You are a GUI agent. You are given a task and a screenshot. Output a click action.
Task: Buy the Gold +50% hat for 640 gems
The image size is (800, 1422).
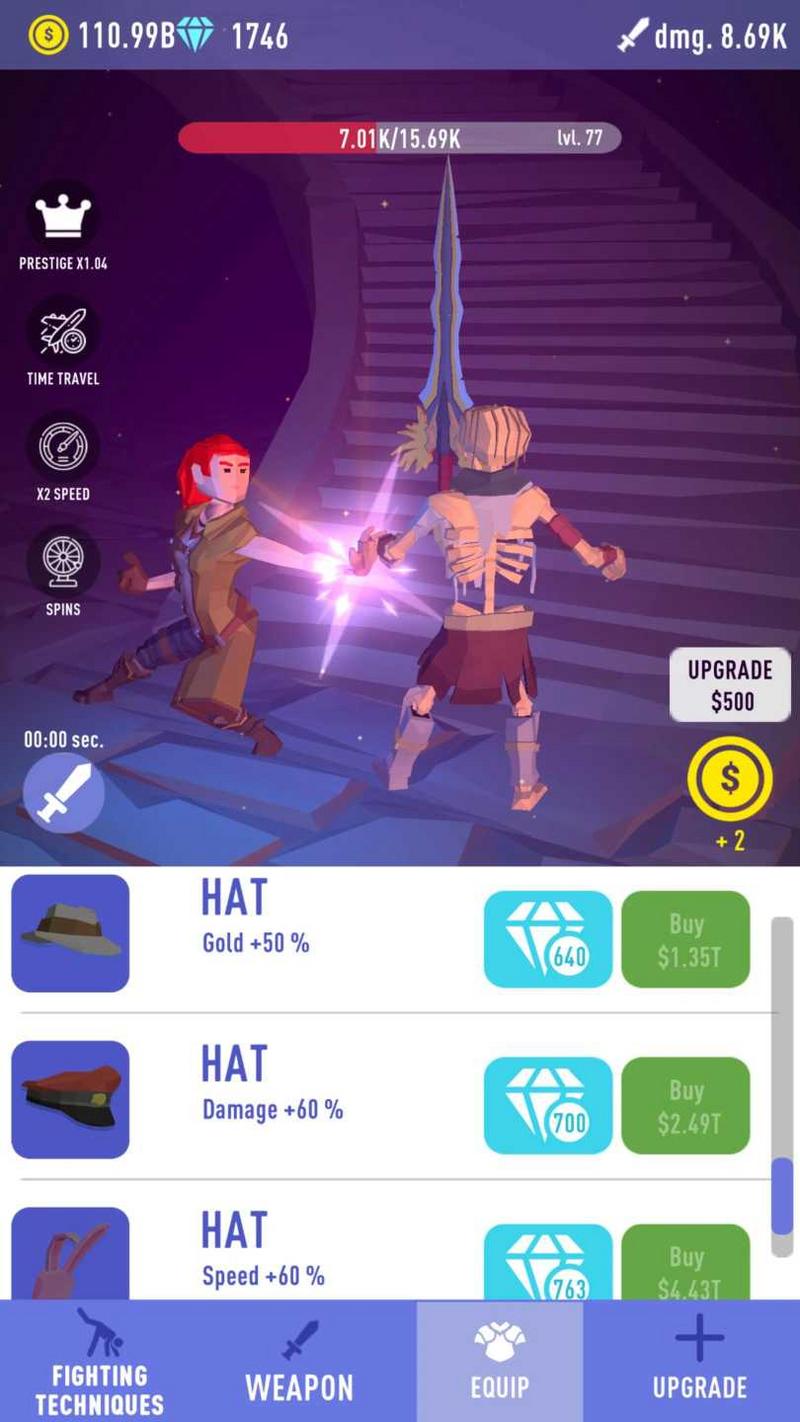(x=548, y=939)
